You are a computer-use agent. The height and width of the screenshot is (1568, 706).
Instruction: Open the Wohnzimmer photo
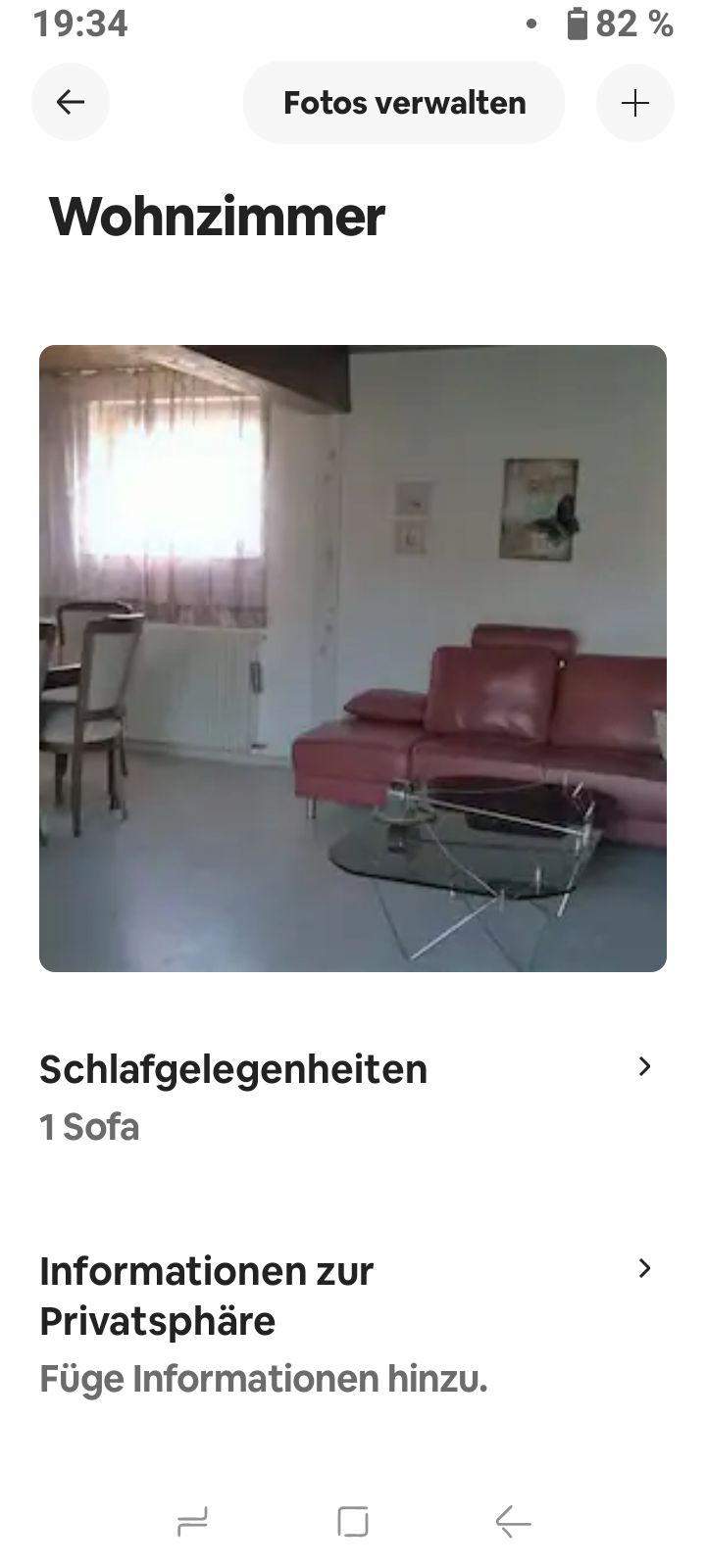click(x=353, y=659)
